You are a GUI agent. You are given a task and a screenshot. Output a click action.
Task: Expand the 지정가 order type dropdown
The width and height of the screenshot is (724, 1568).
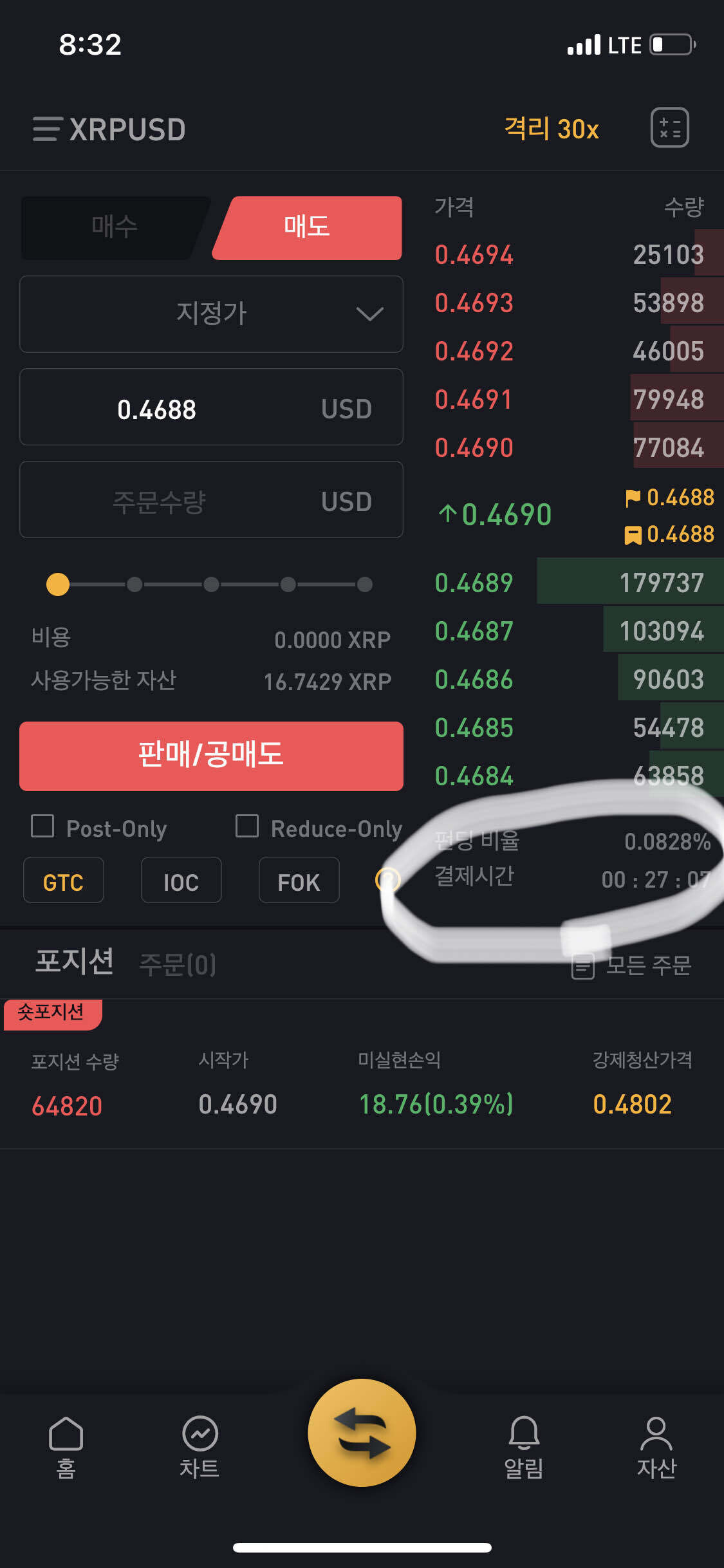(211, 314)
